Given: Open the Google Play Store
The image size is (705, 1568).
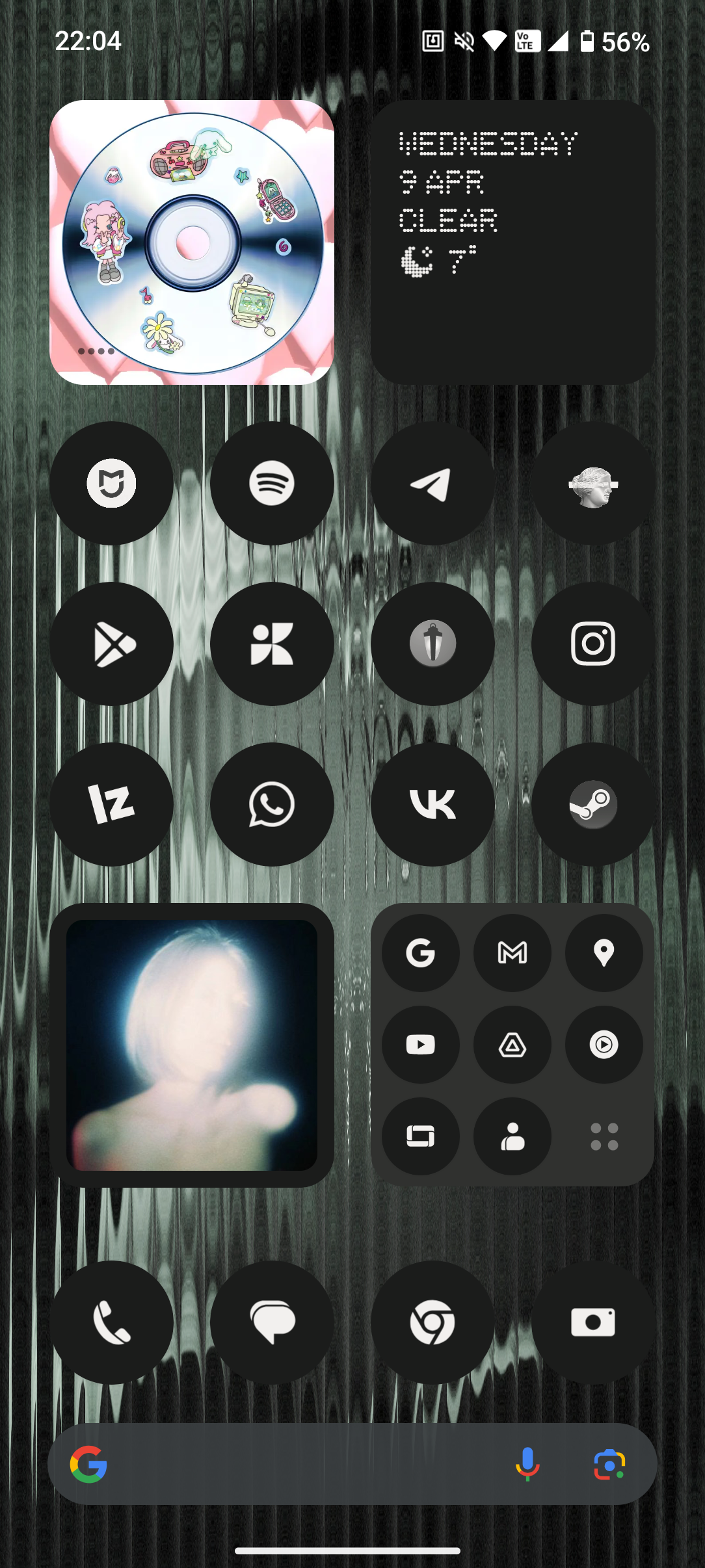Looking at the screenshot, I should pos(111,644).
